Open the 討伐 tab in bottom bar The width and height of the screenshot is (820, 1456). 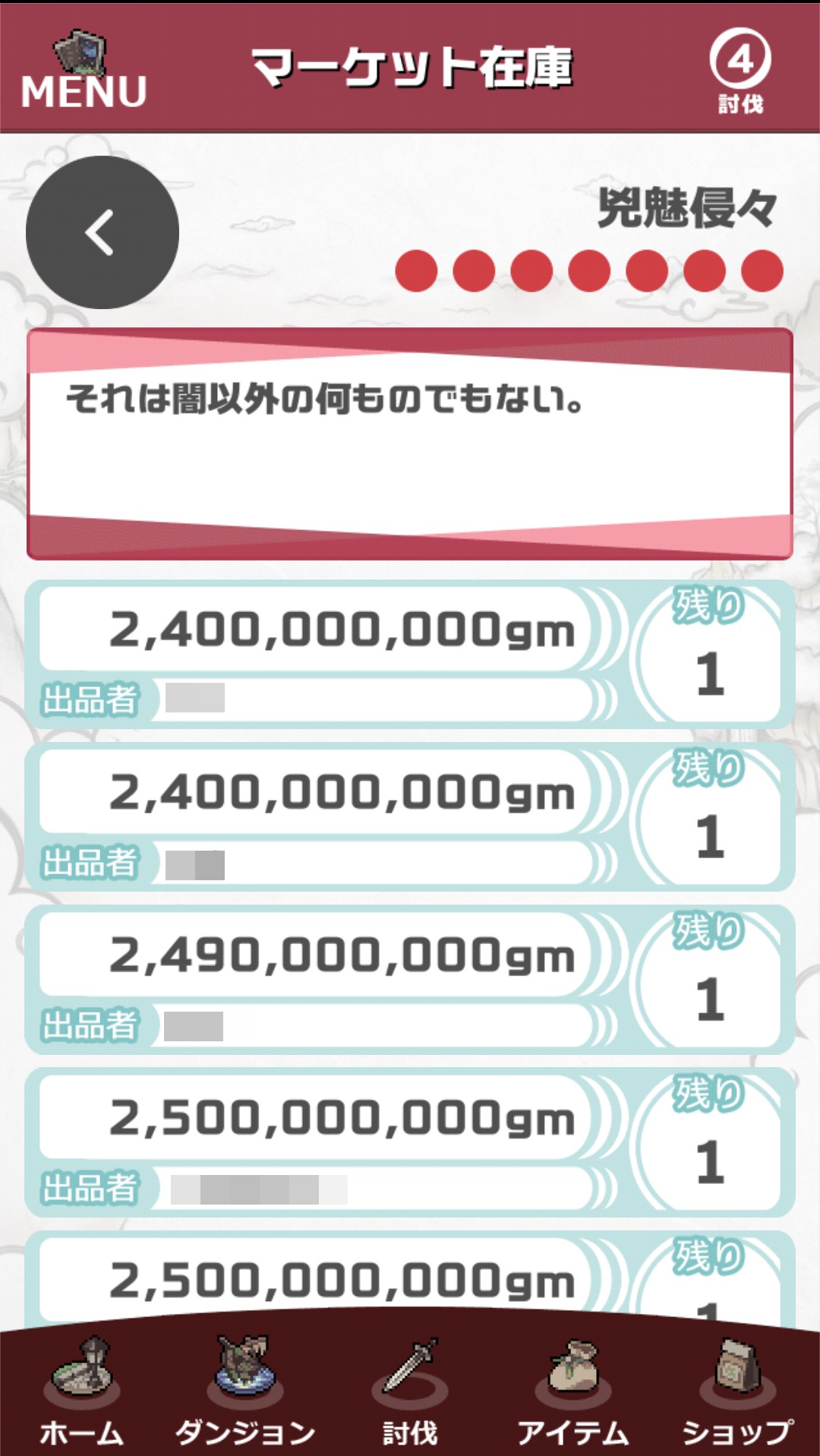pos(410,1394)
